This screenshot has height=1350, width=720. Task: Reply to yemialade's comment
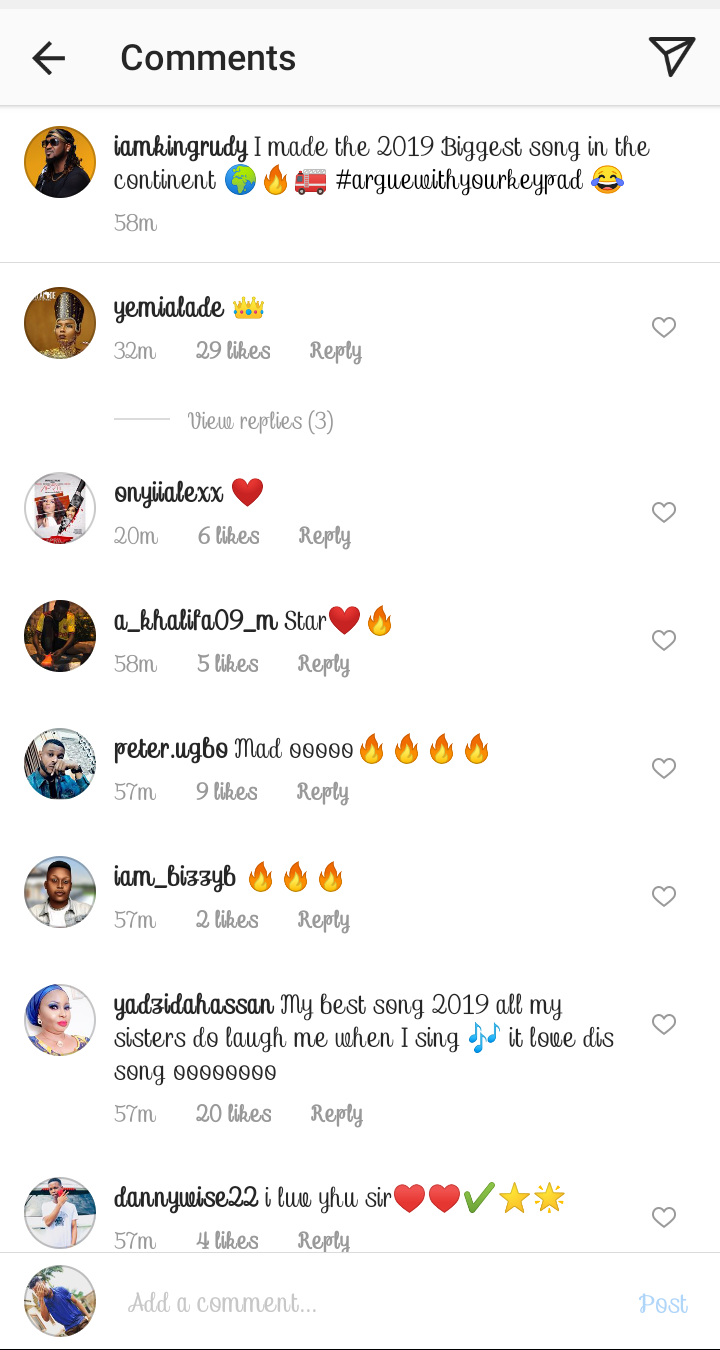pos(335,351)
